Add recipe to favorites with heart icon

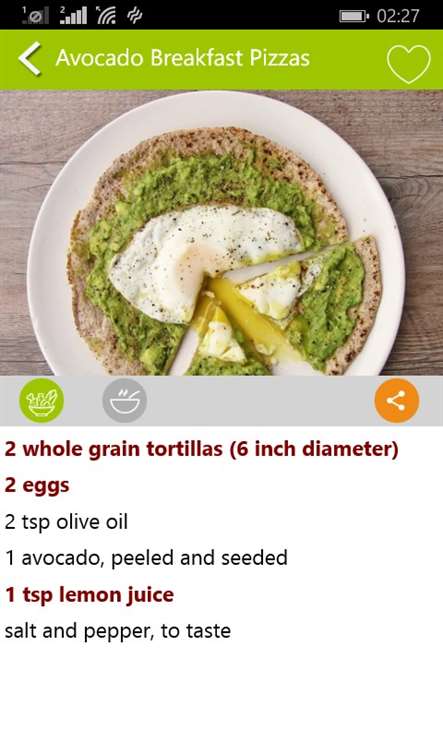[x=408, y=64]
